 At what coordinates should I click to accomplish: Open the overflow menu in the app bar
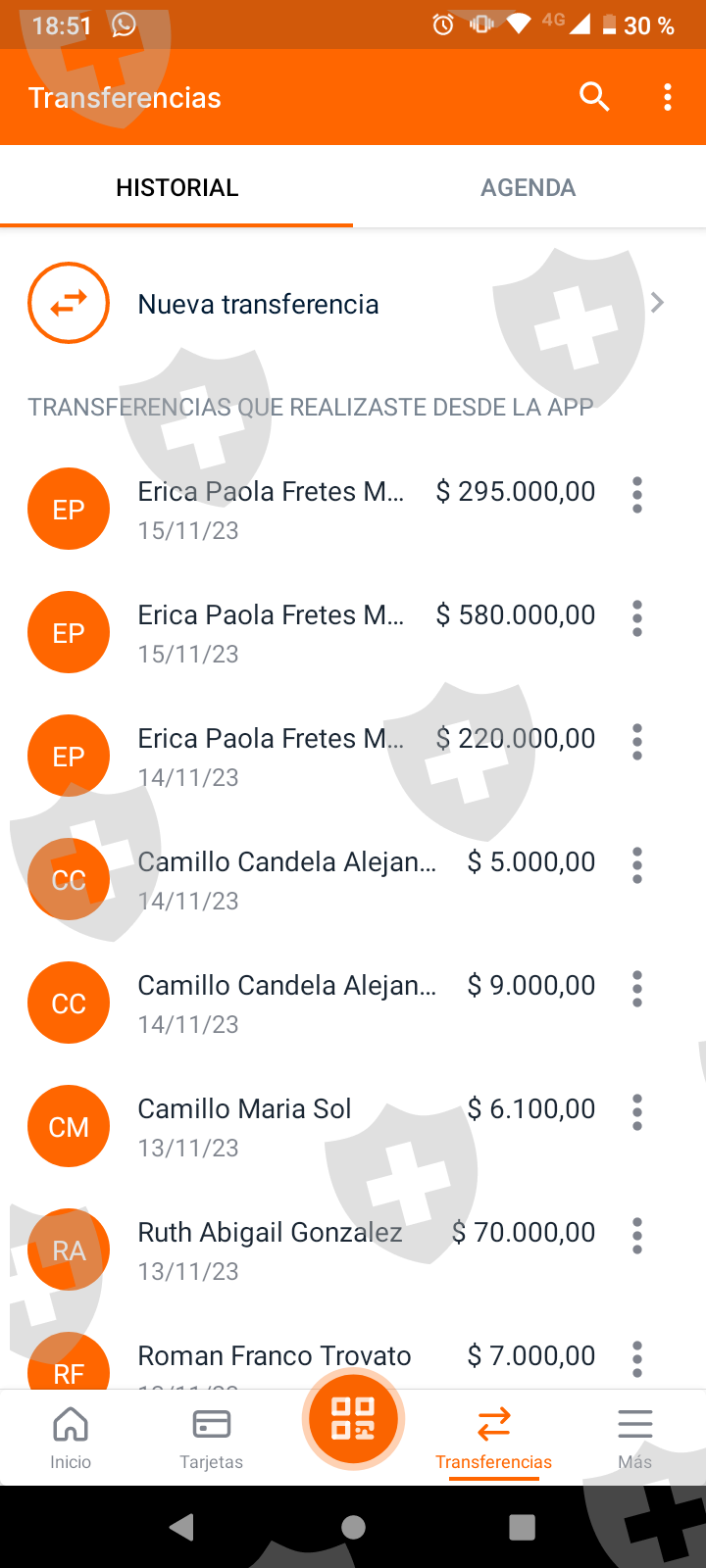668,97
